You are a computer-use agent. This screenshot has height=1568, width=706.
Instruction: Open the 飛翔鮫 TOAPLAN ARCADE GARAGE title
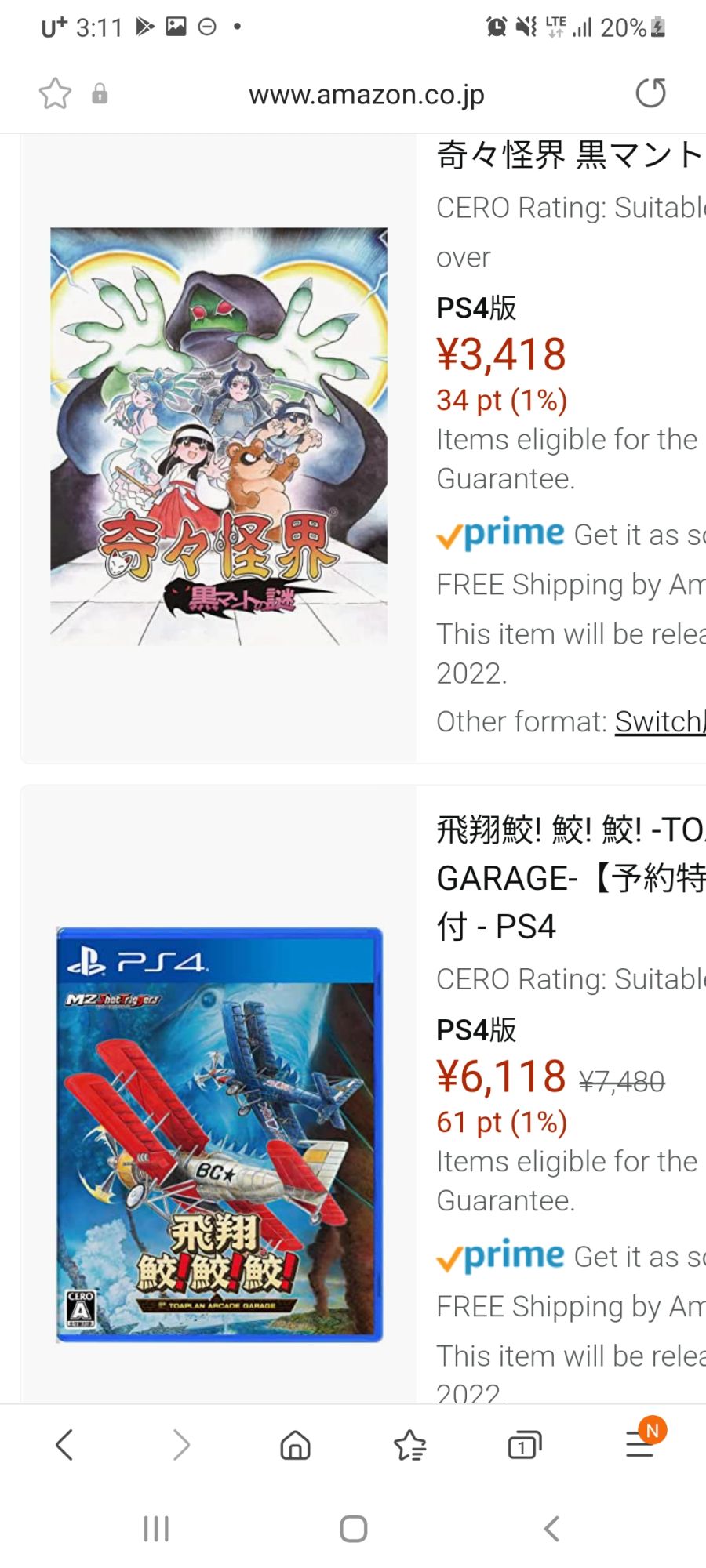coord(571,877)
